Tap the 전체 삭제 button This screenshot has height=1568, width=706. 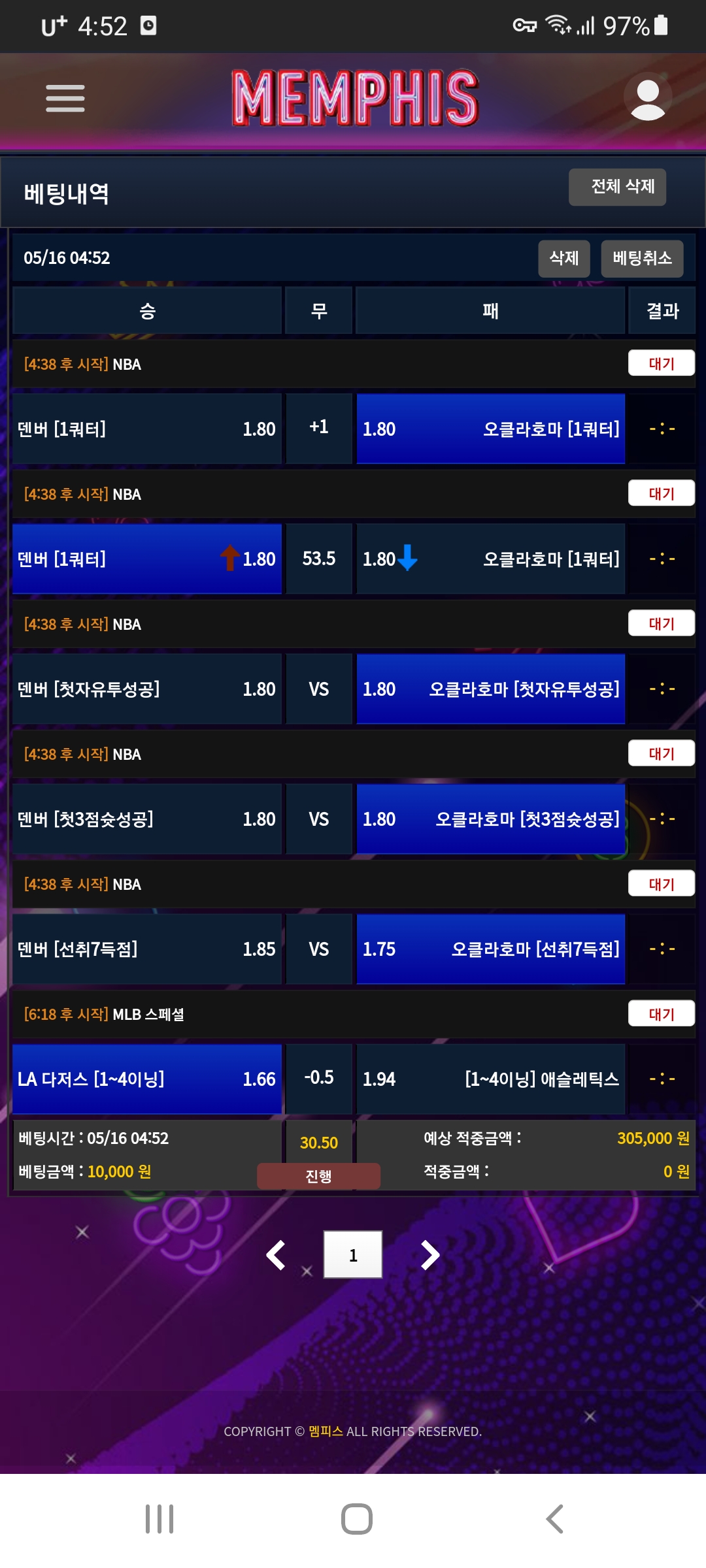(x=617, y=187)
